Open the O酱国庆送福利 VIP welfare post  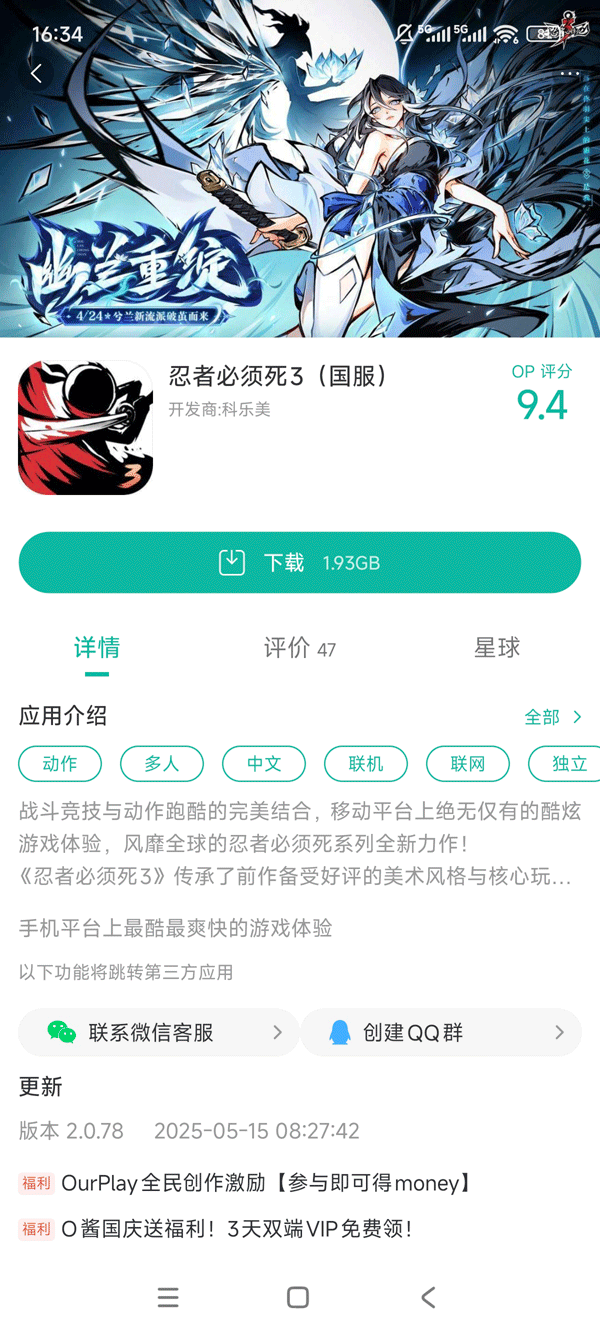click(236, 1229)
